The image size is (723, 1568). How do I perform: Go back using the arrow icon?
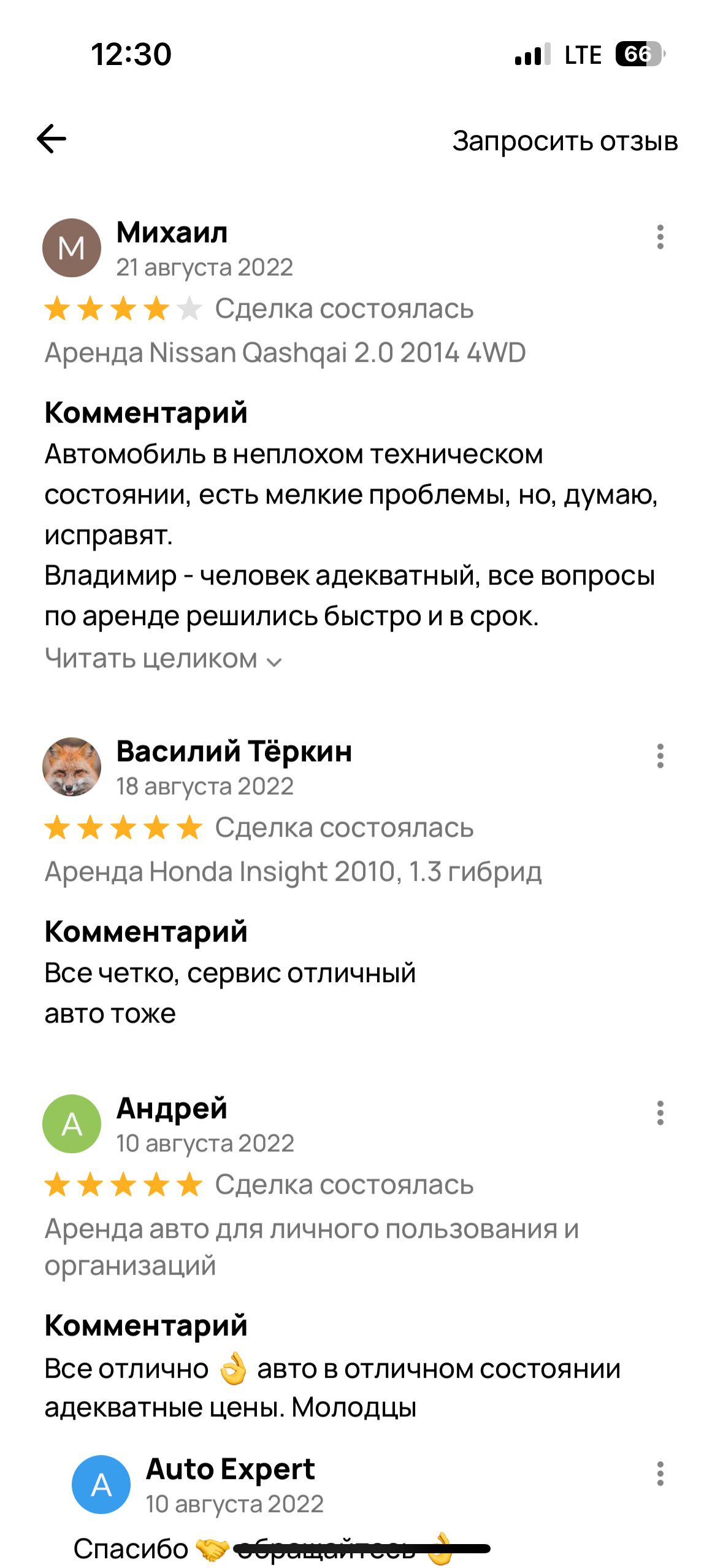pos(52,139)
